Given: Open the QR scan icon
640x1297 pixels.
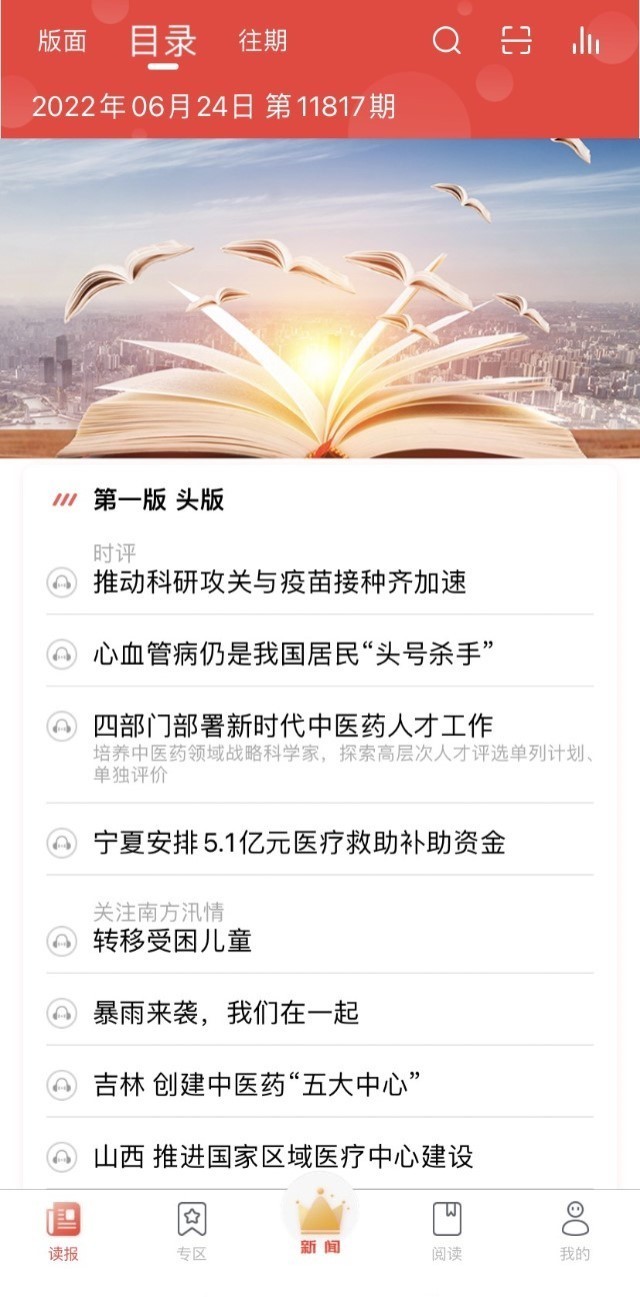Looking at the screenshot, I should pyautogui.click(x=516, y=41).
